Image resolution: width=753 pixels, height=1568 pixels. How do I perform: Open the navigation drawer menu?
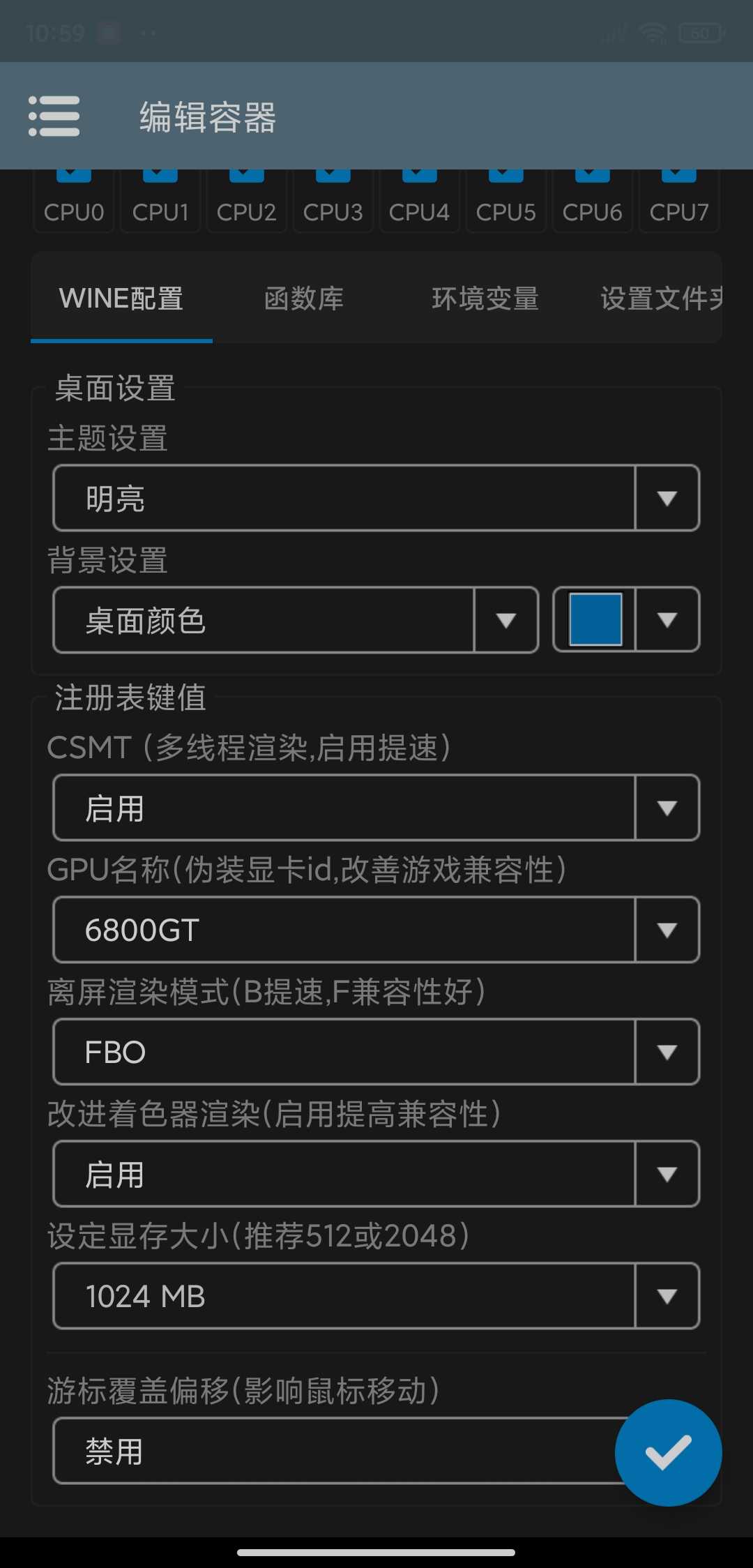pos(54,116)
